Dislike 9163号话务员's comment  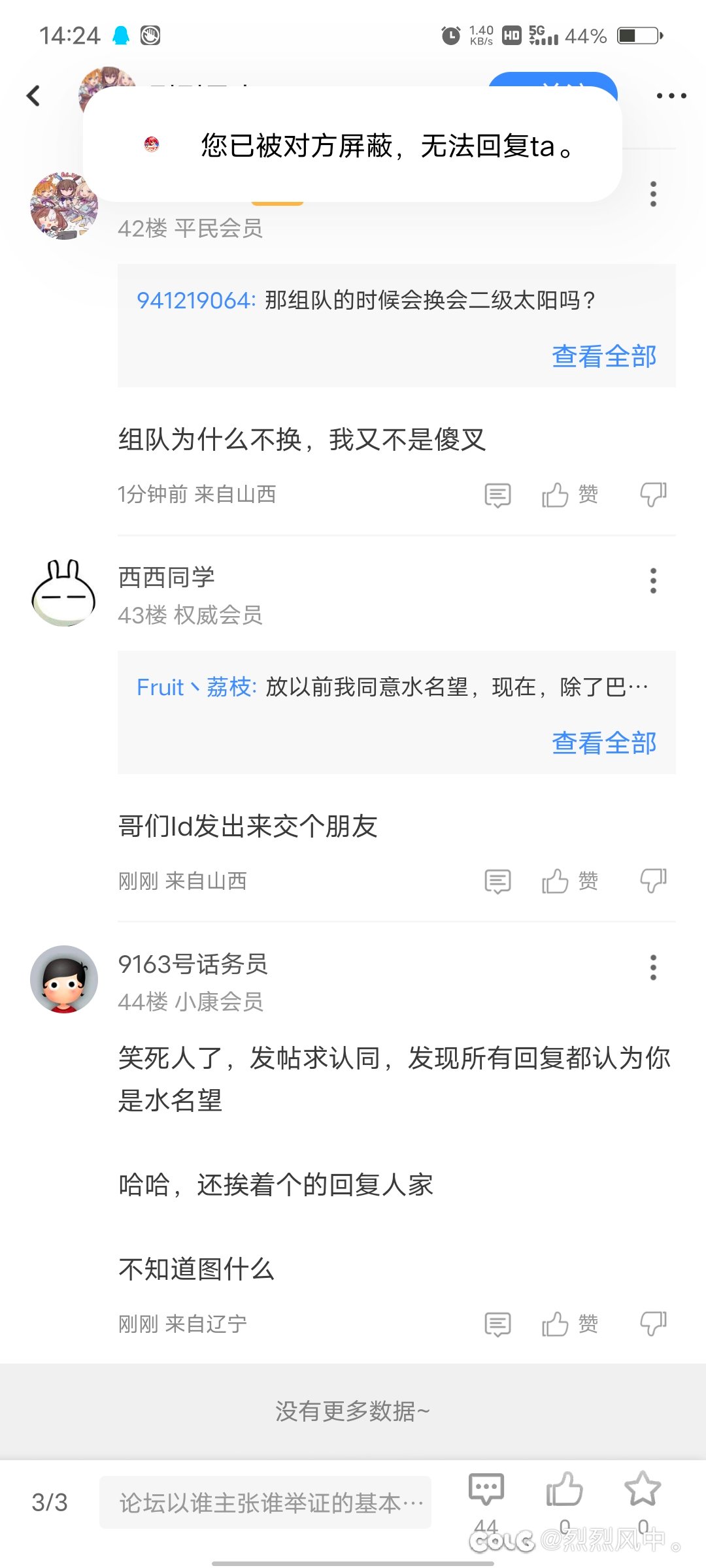(653, 1324)
